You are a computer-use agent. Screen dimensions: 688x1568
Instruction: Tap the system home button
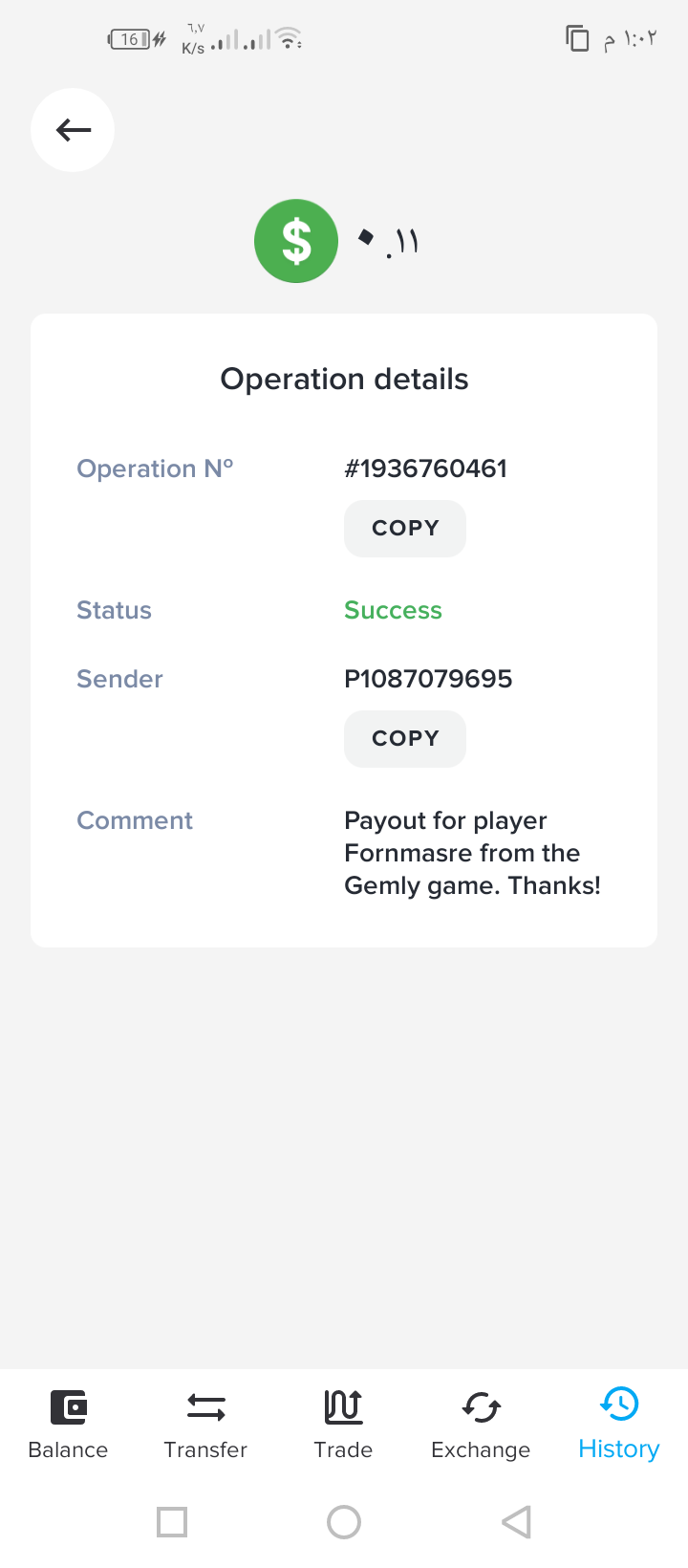coord(344,1522)
